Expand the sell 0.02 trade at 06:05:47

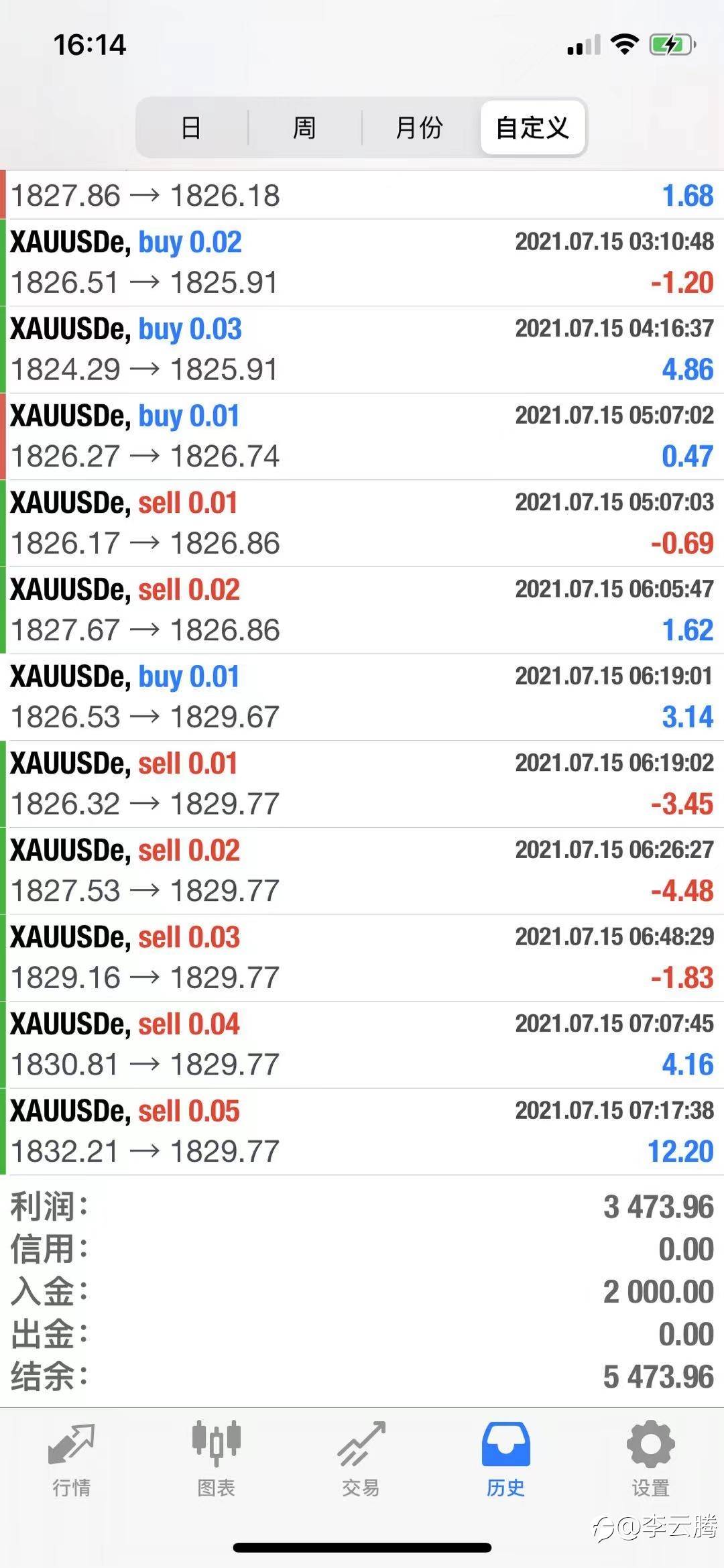pyautogui.click(x=362, y=610)
